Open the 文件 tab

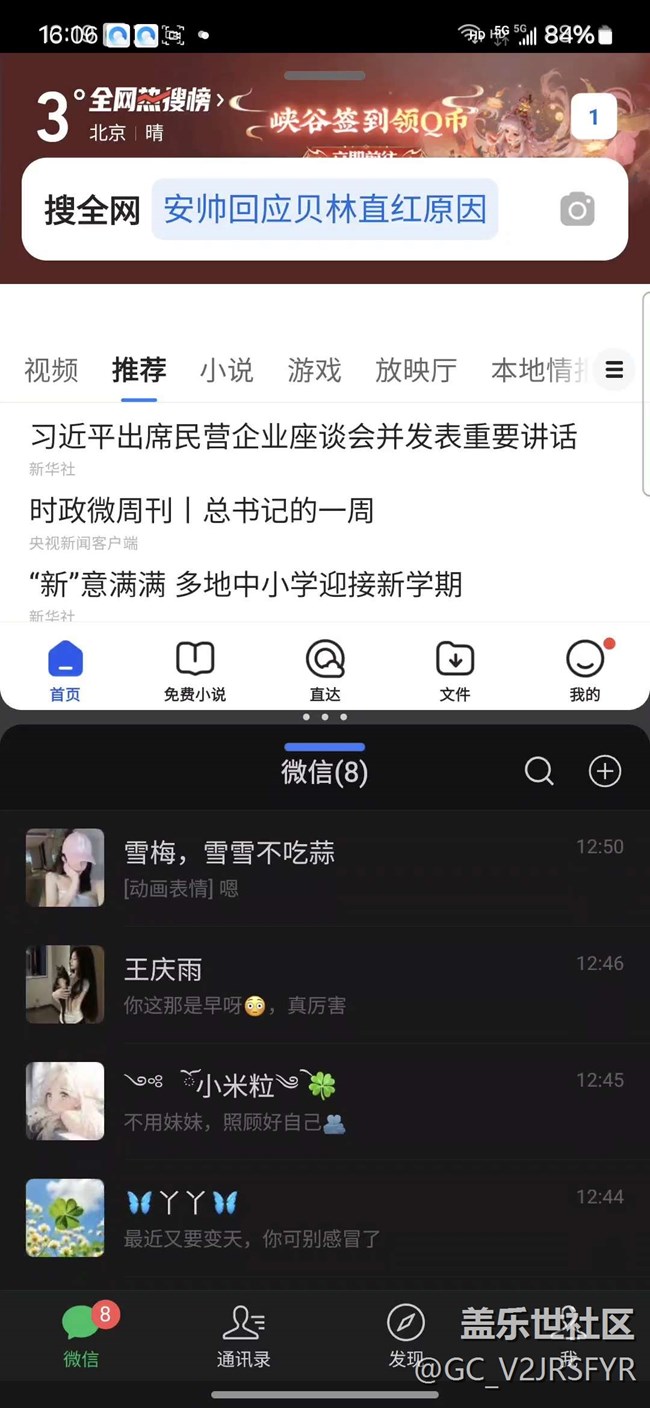tap(455, 671)
